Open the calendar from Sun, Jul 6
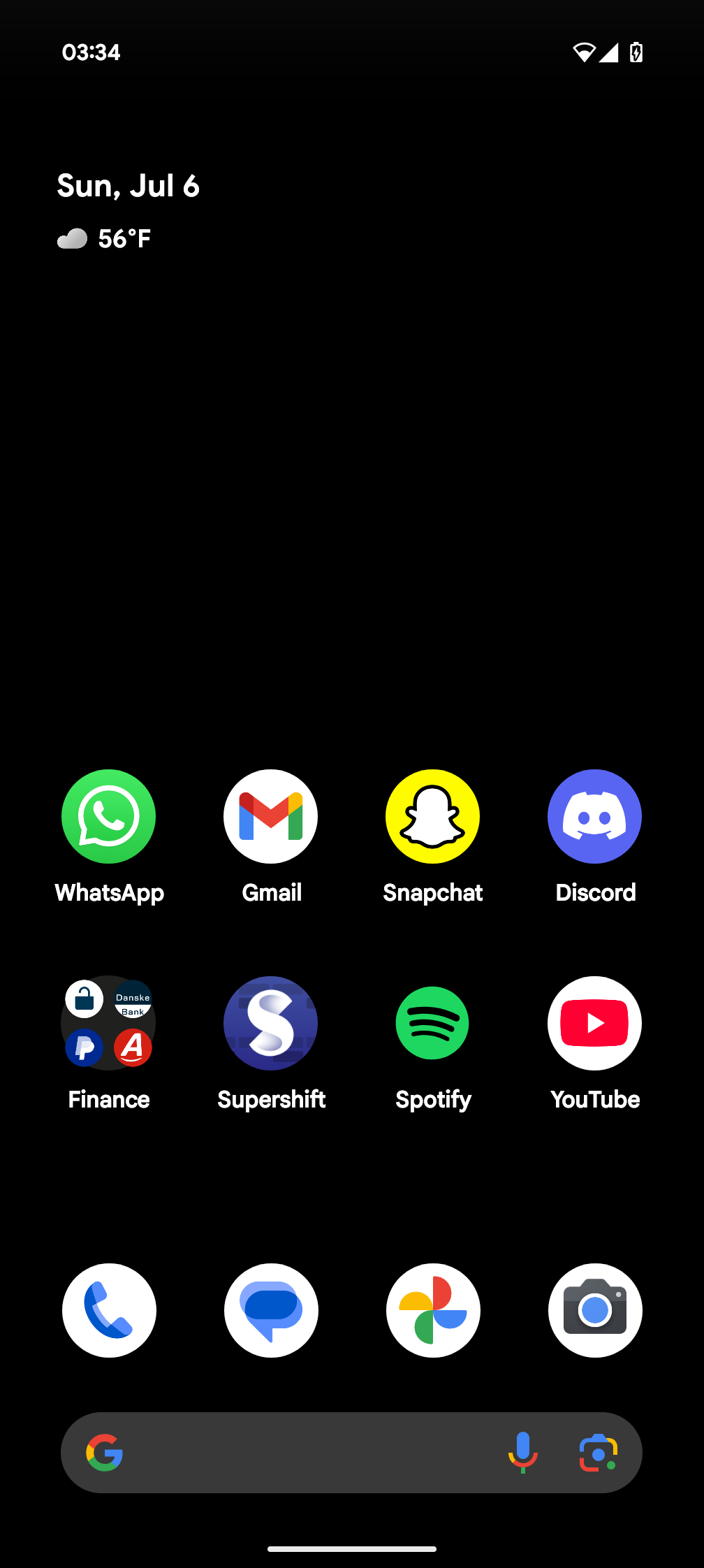Viewport: 704px width, 1568px height. pos(129,186)
